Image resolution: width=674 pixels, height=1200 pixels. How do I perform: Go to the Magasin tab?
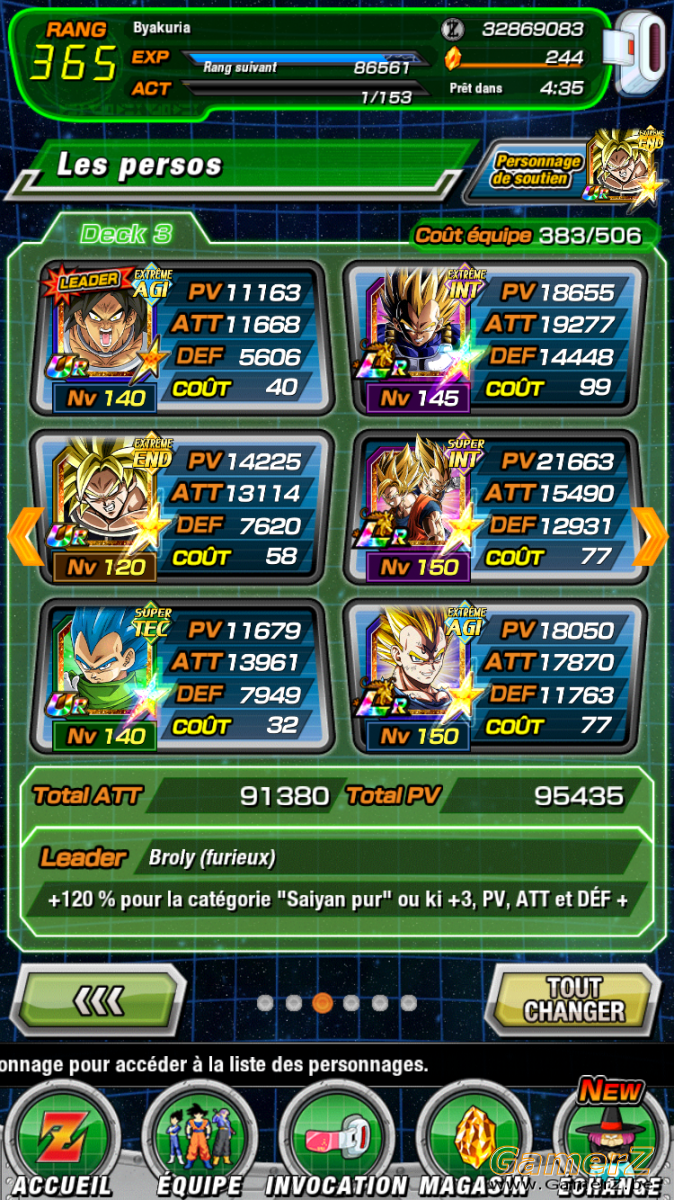(x=475, y=1142)
